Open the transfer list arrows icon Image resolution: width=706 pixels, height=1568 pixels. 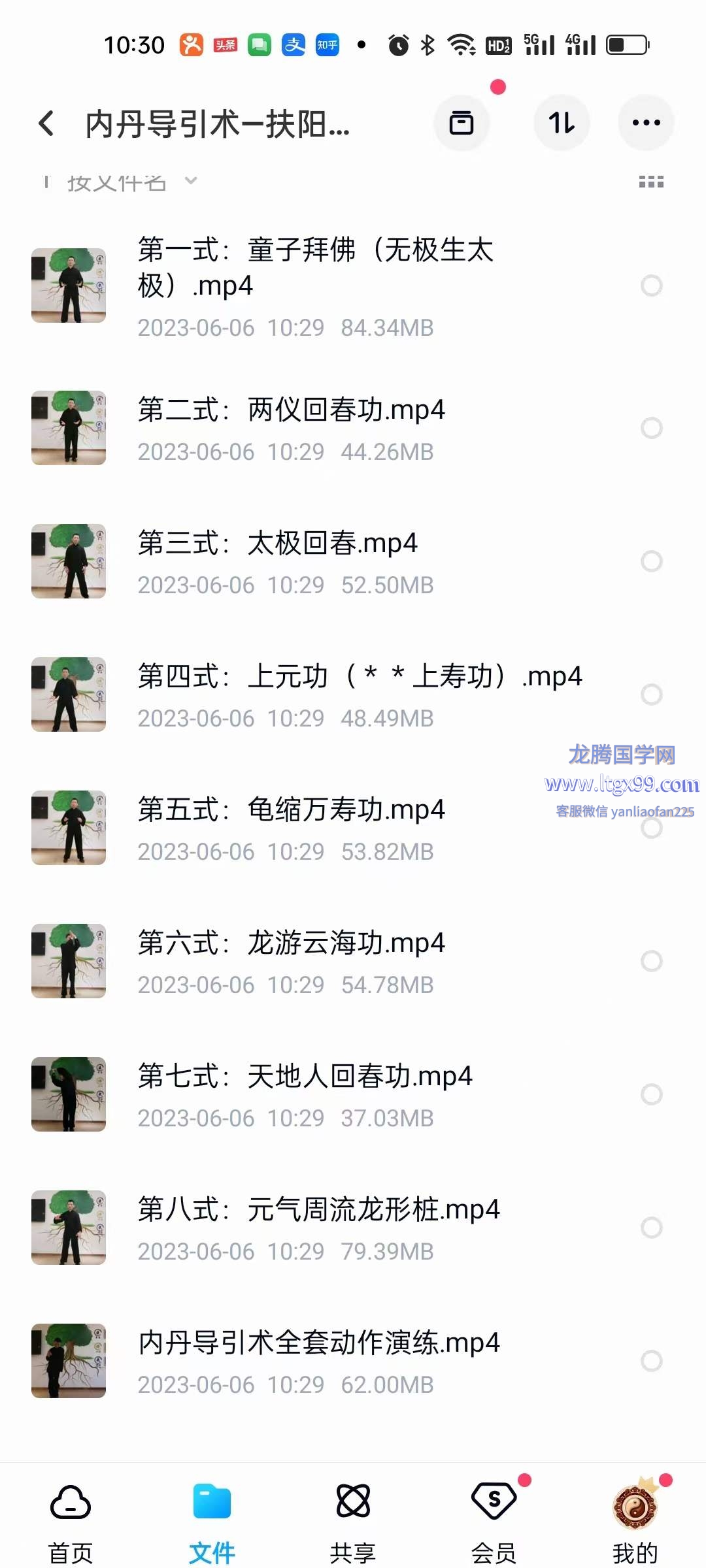tap(562, 123)
